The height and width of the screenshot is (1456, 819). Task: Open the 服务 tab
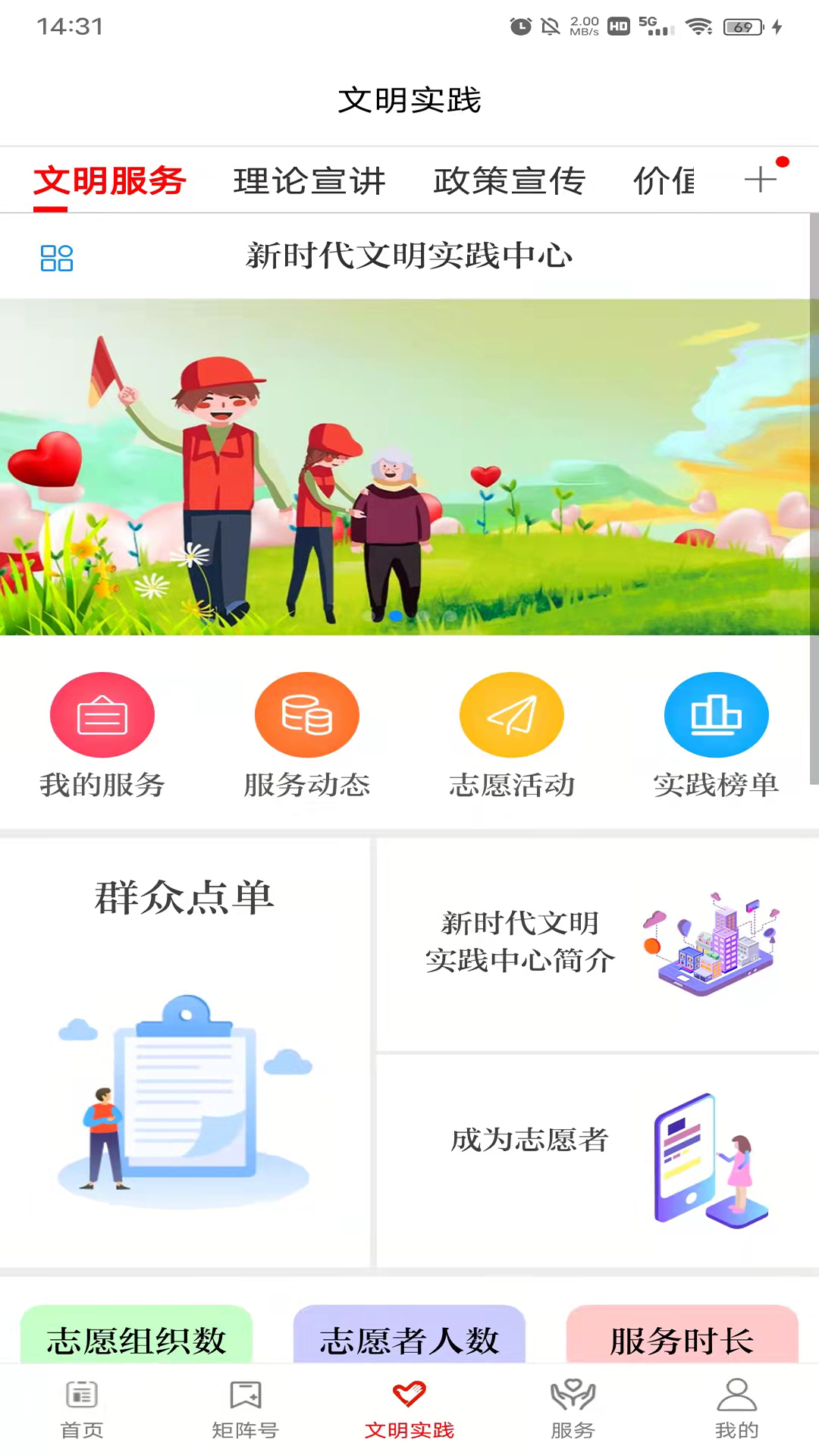click(573, 1410)
